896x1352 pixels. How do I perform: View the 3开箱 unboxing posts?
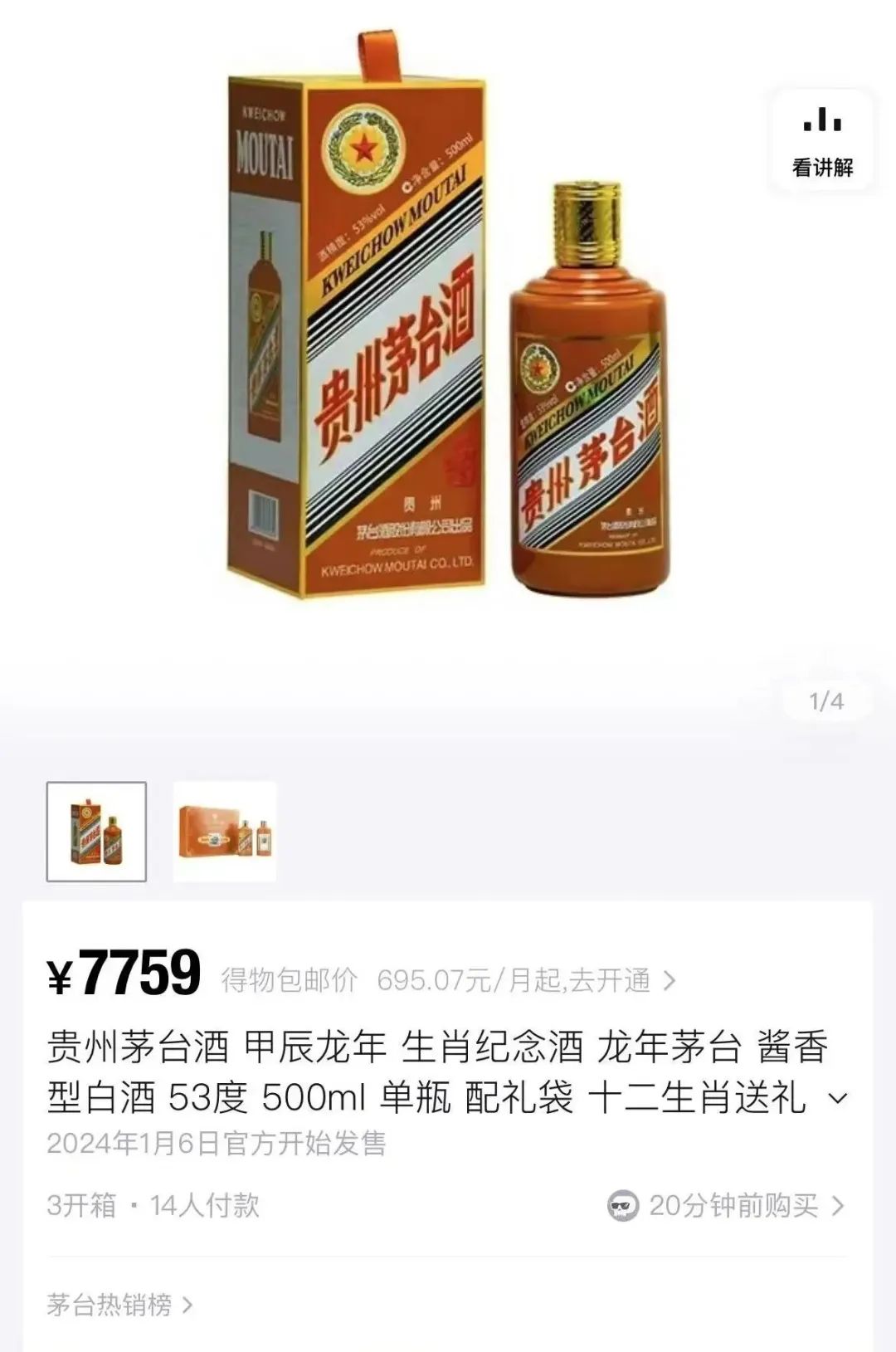(81, 1205)
